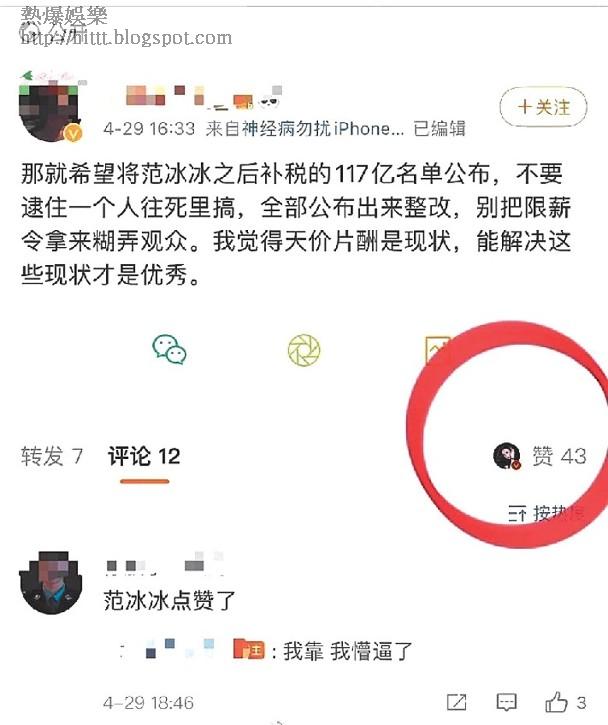Forward the 范冰冰点赞了 comment

click(456, 702)
